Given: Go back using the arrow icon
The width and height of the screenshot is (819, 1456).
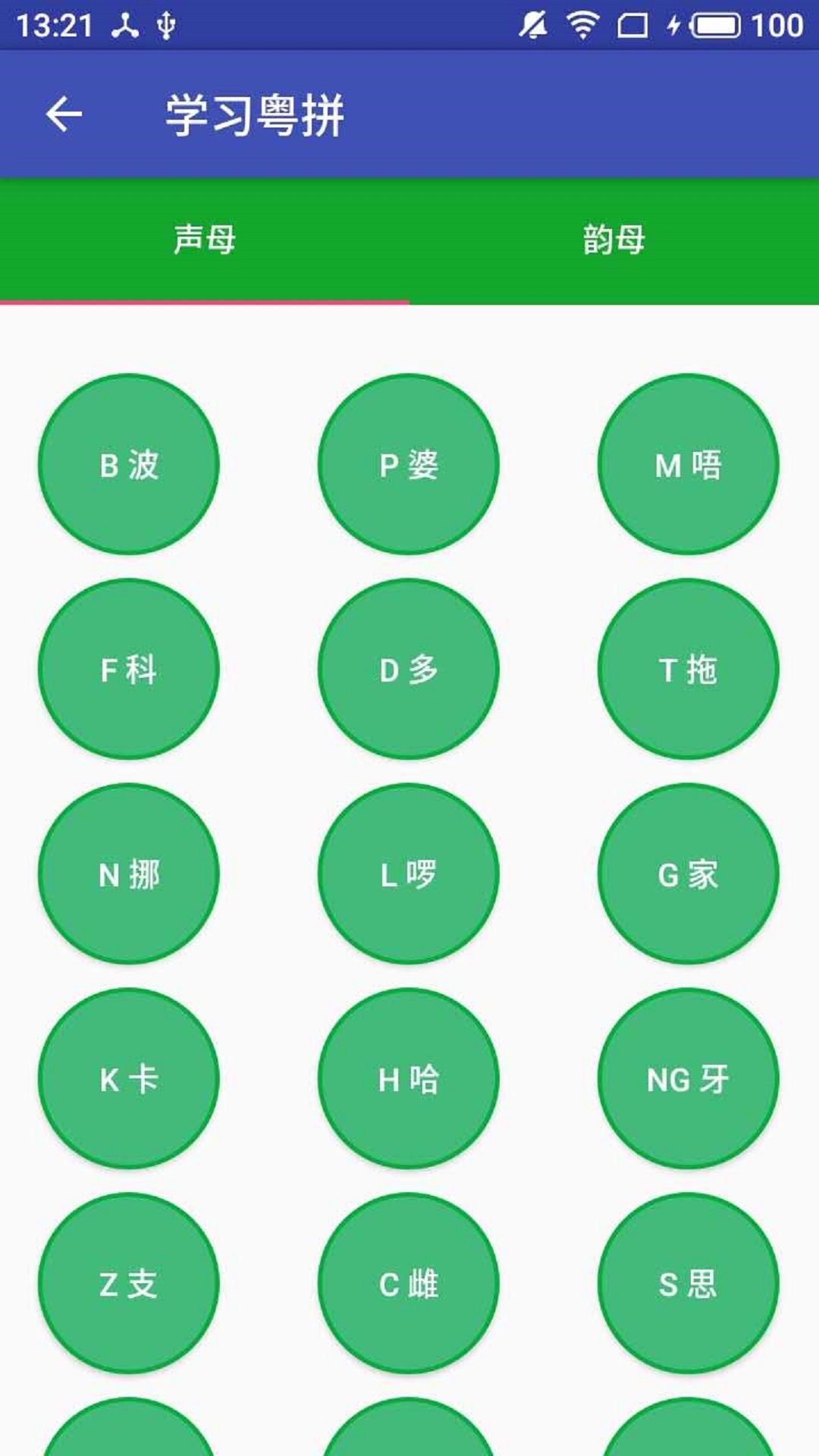Looking at the screenshot, I should pyautogui.click(x=64, y=115).
